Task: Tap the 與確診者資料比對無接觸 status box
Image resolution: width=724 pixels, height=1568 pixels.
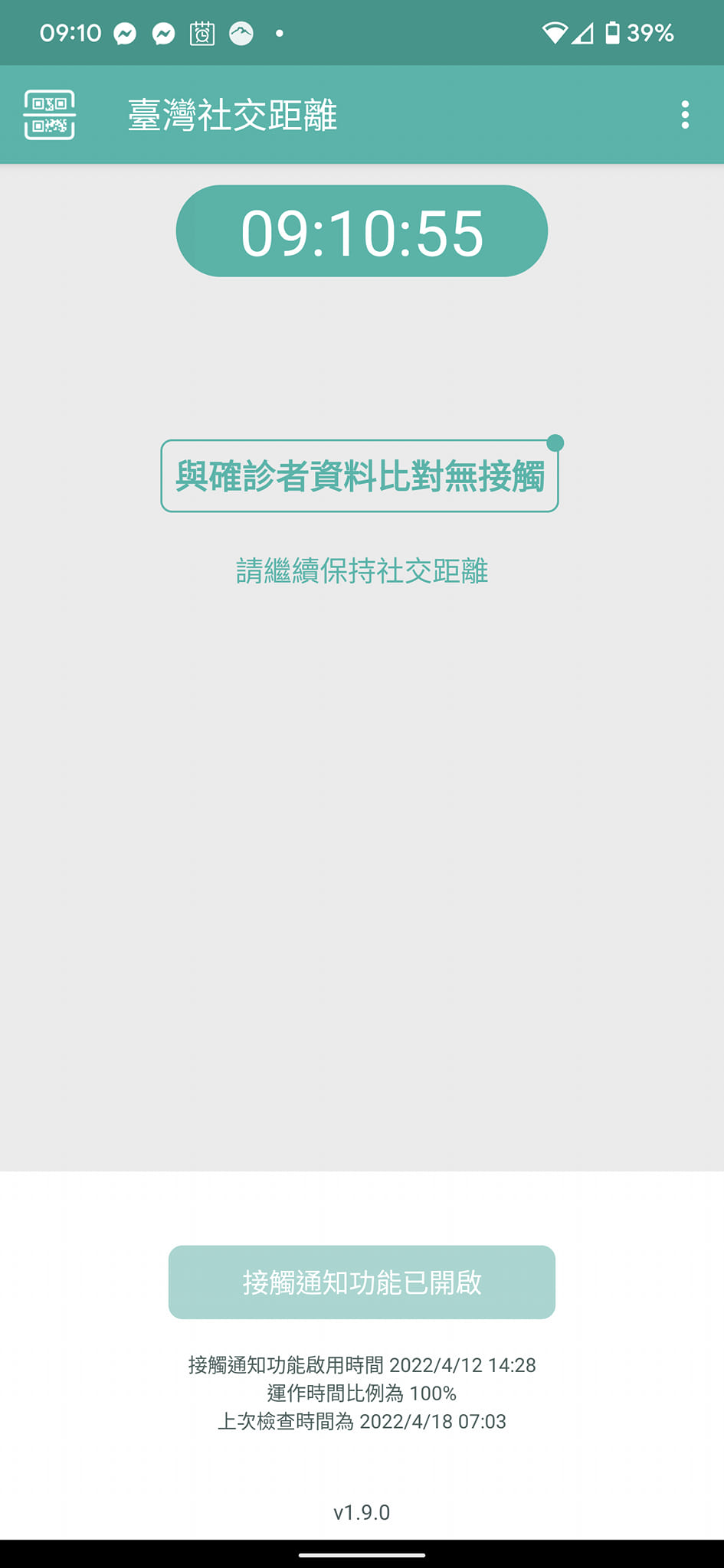Action: pyautogui.click(x=359, y=476)
